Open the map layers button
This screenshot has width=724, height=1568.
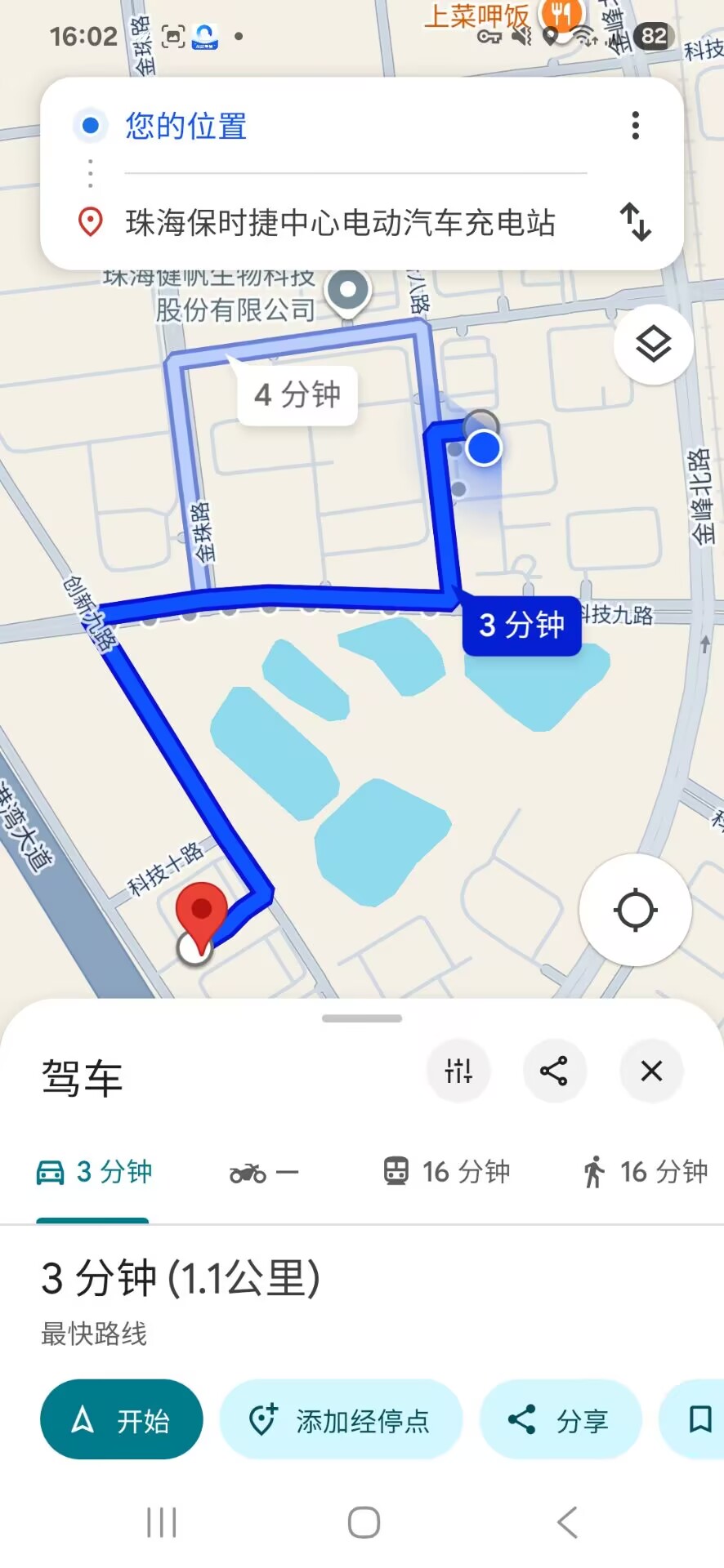[654, 345]
